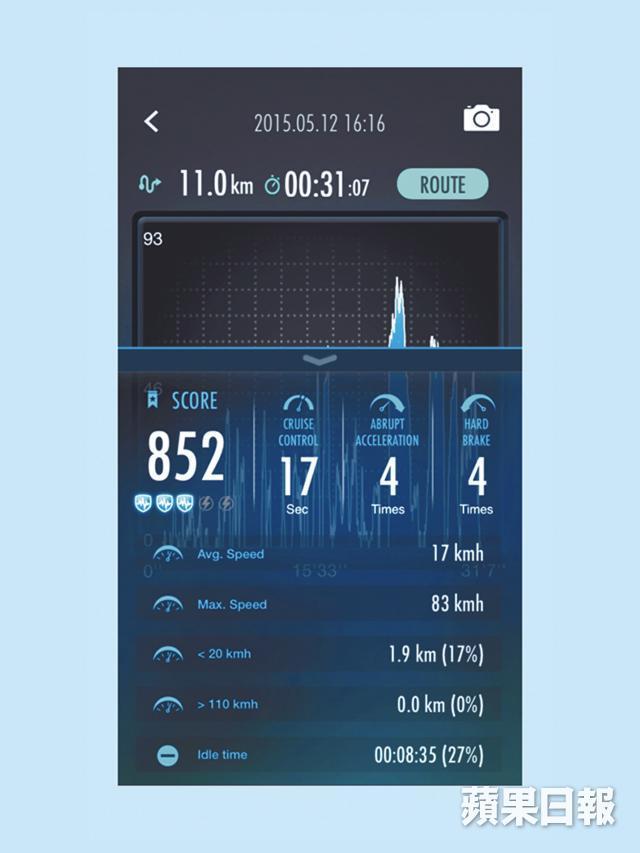The height and width of the screenshot is (853, 640).
Task: Expand the speed graph chevron
Action: pos(320,358)
